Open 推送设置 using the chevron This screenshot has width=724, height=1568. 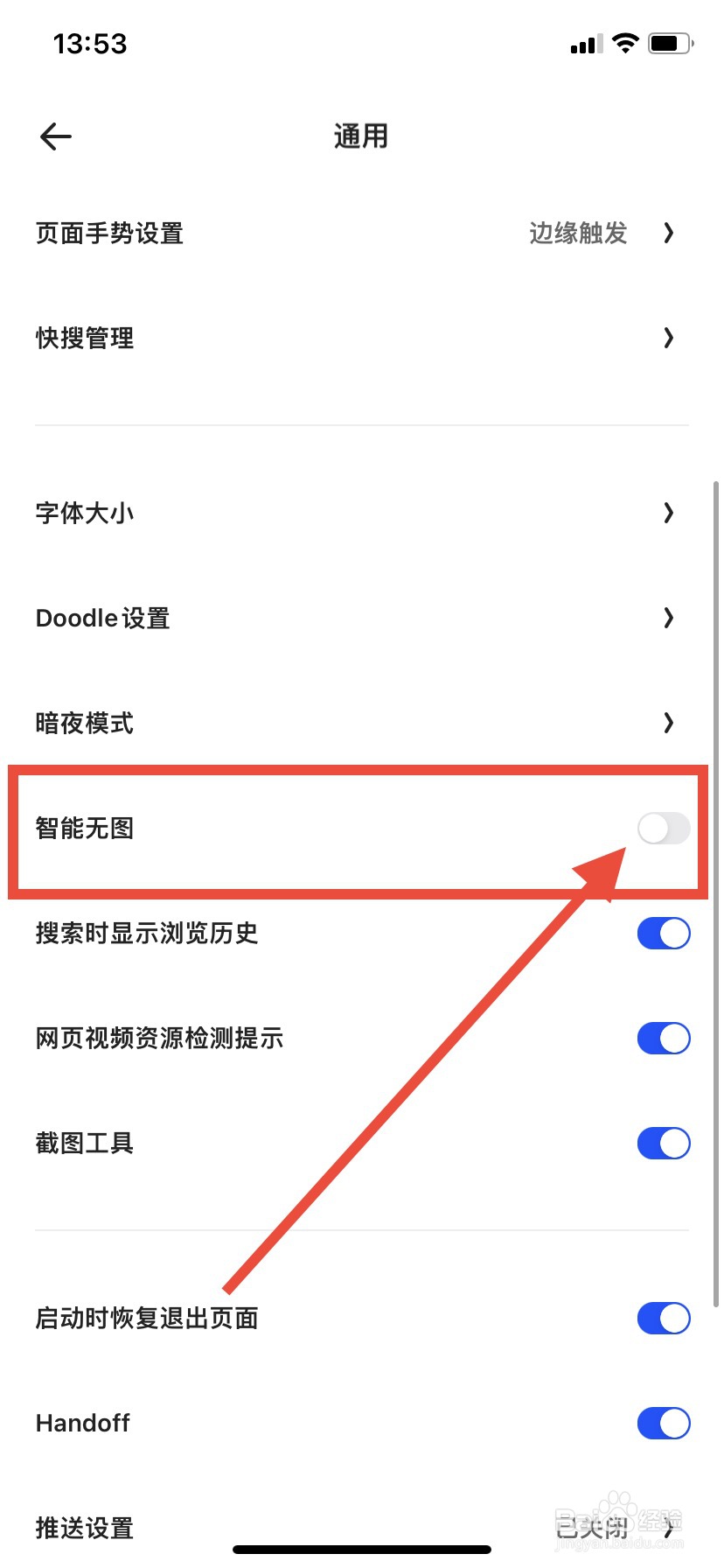(668, 1528)
